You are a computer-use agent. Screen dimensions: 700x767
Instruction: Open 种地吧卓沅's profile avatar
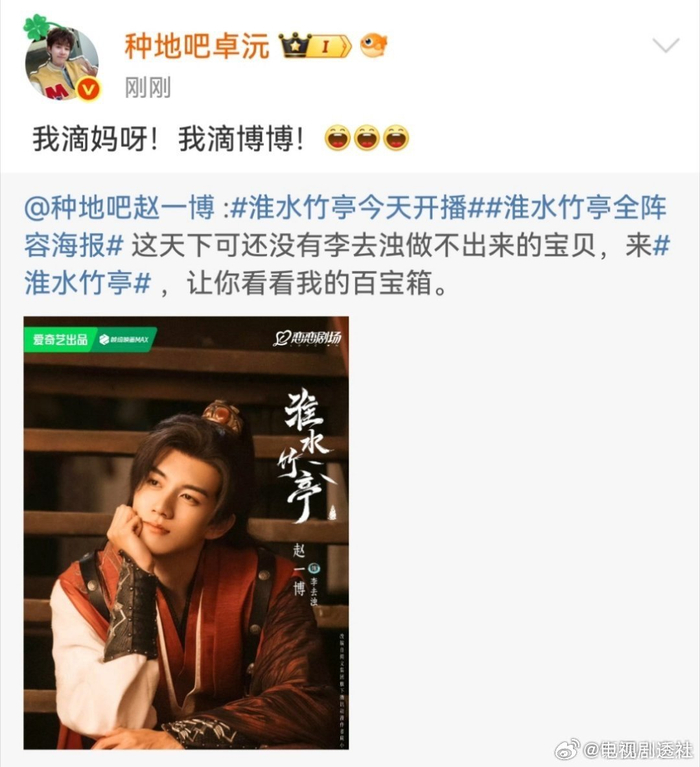(x=61, y=63)
